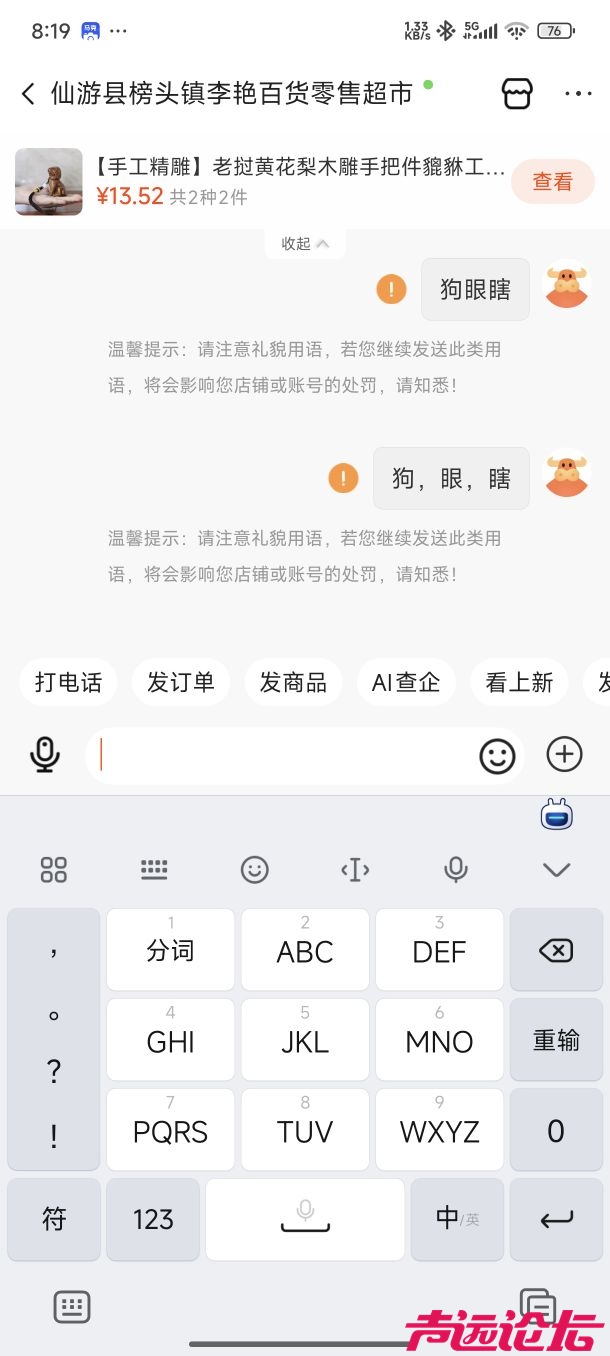Focus the message text field
610x1356 pixels.
point(285,755)
